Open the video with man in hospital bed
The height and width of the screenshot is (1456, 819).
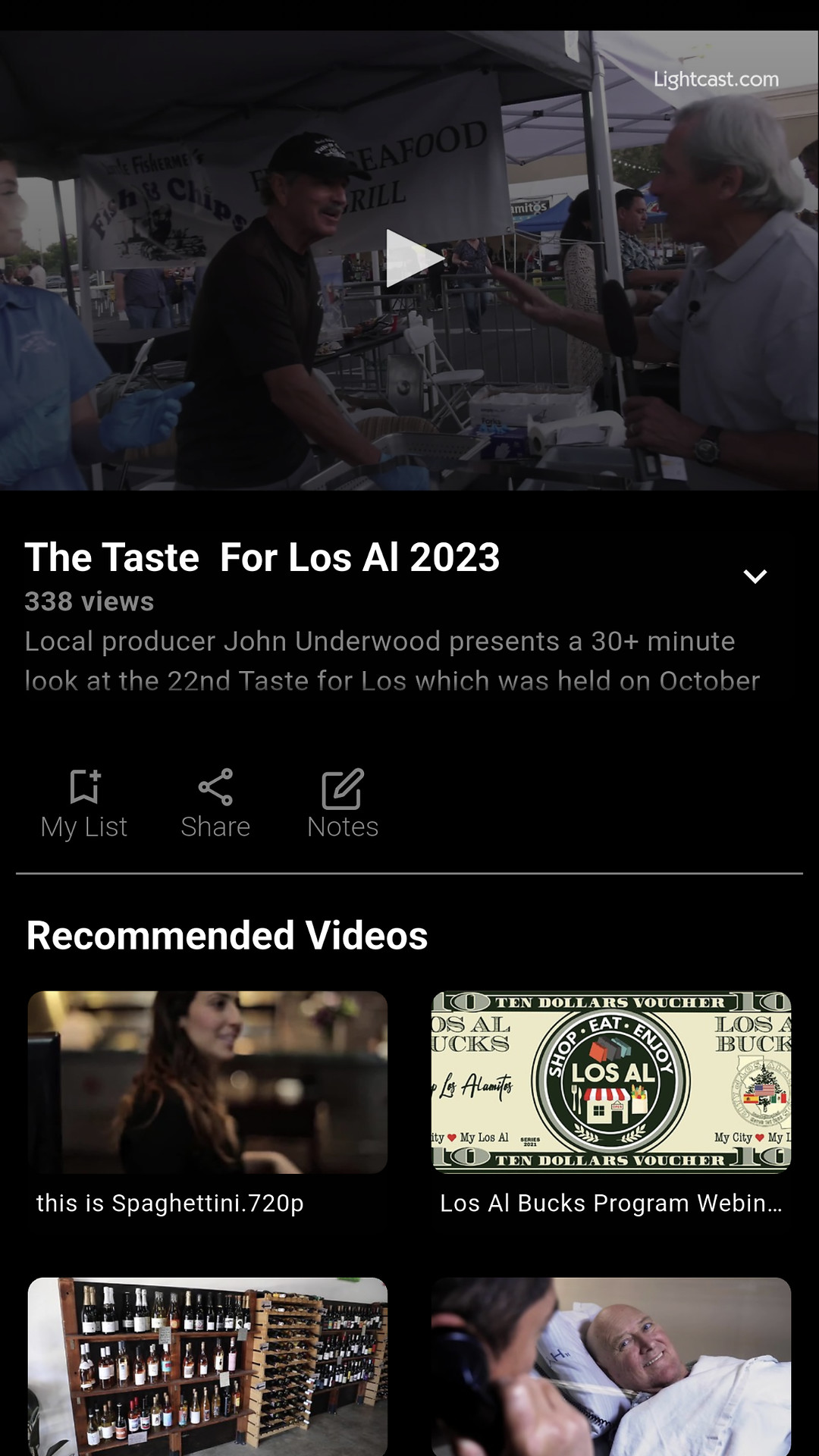[611, 1365]
